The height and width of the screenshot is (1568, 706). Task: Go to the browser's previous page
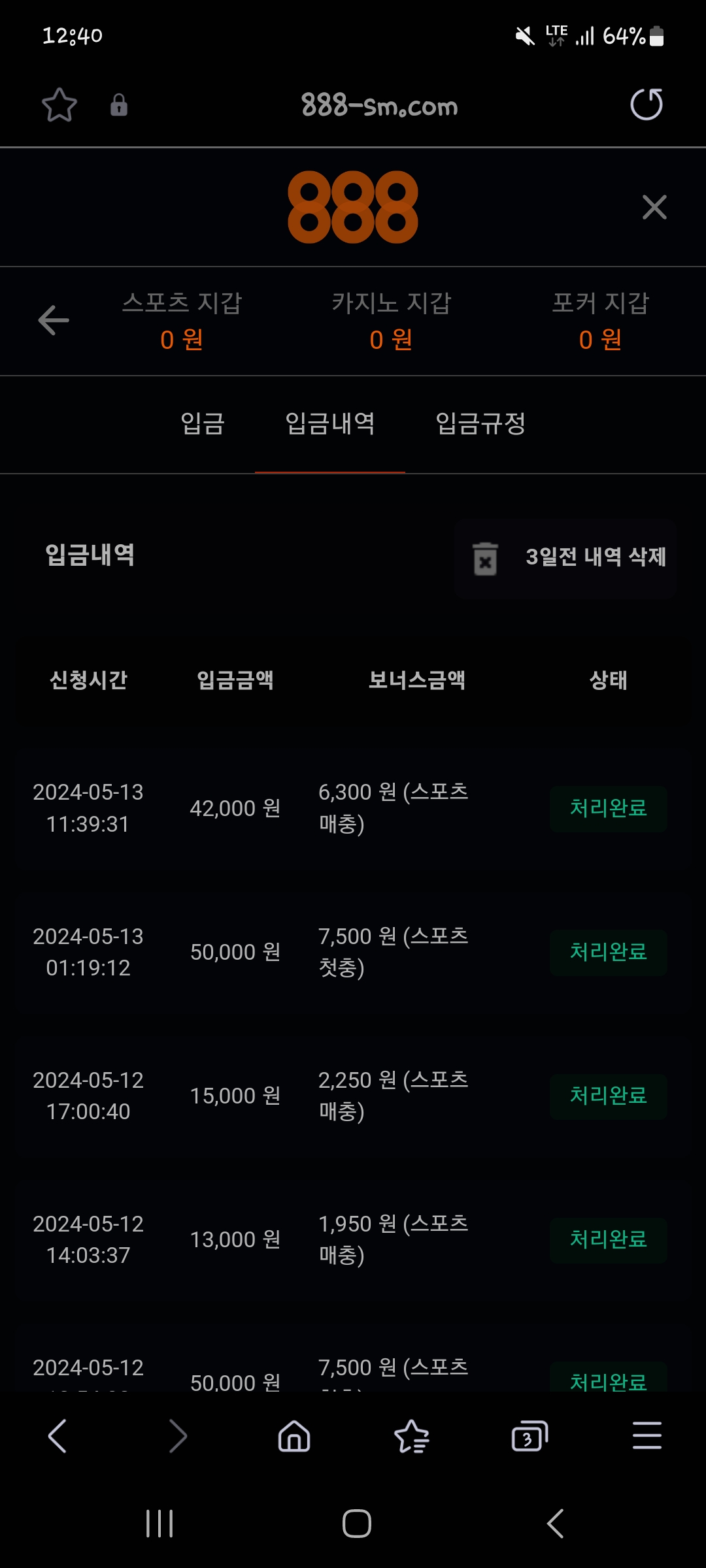[x=58, y=1436]
